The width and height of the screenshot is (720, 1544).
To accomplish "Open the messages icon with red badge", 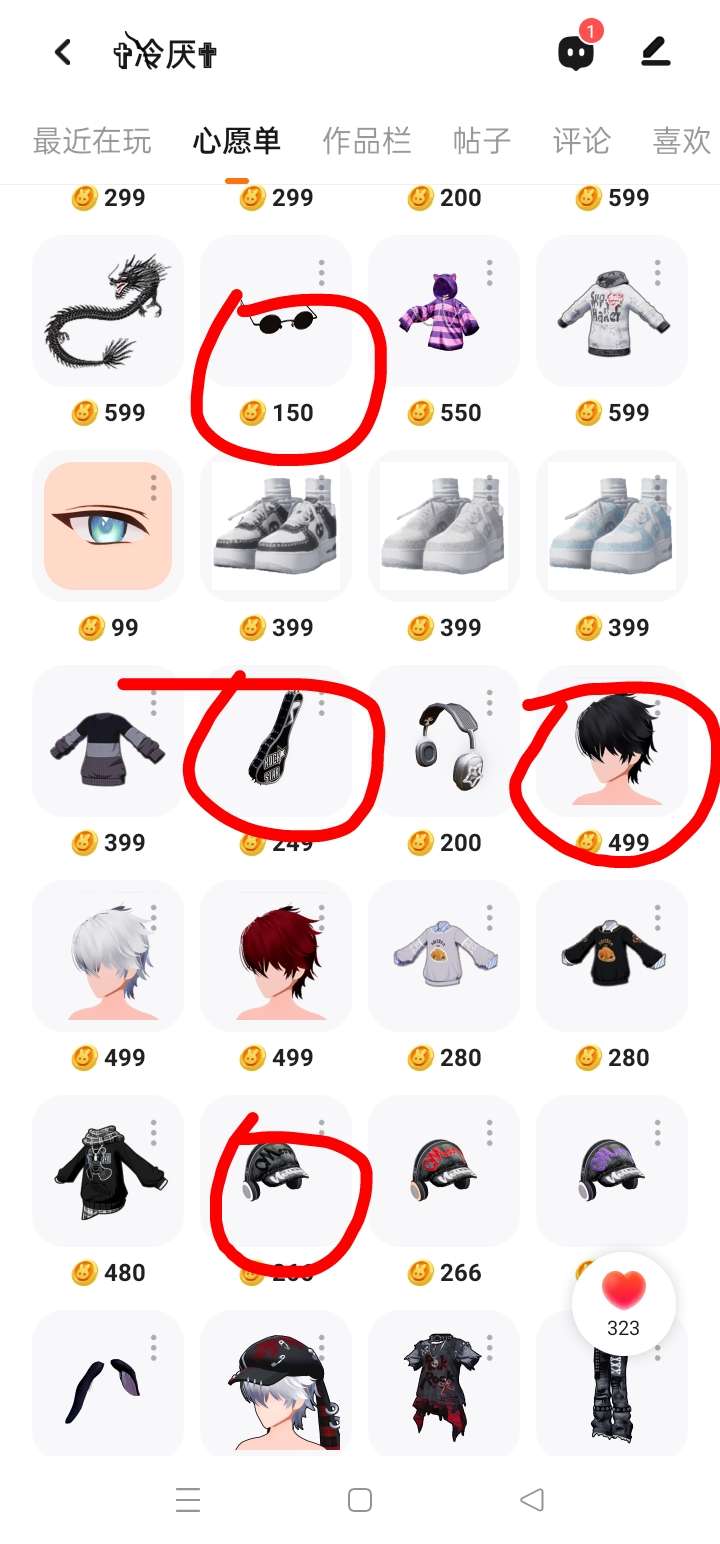I will click(x=576, y=52).
